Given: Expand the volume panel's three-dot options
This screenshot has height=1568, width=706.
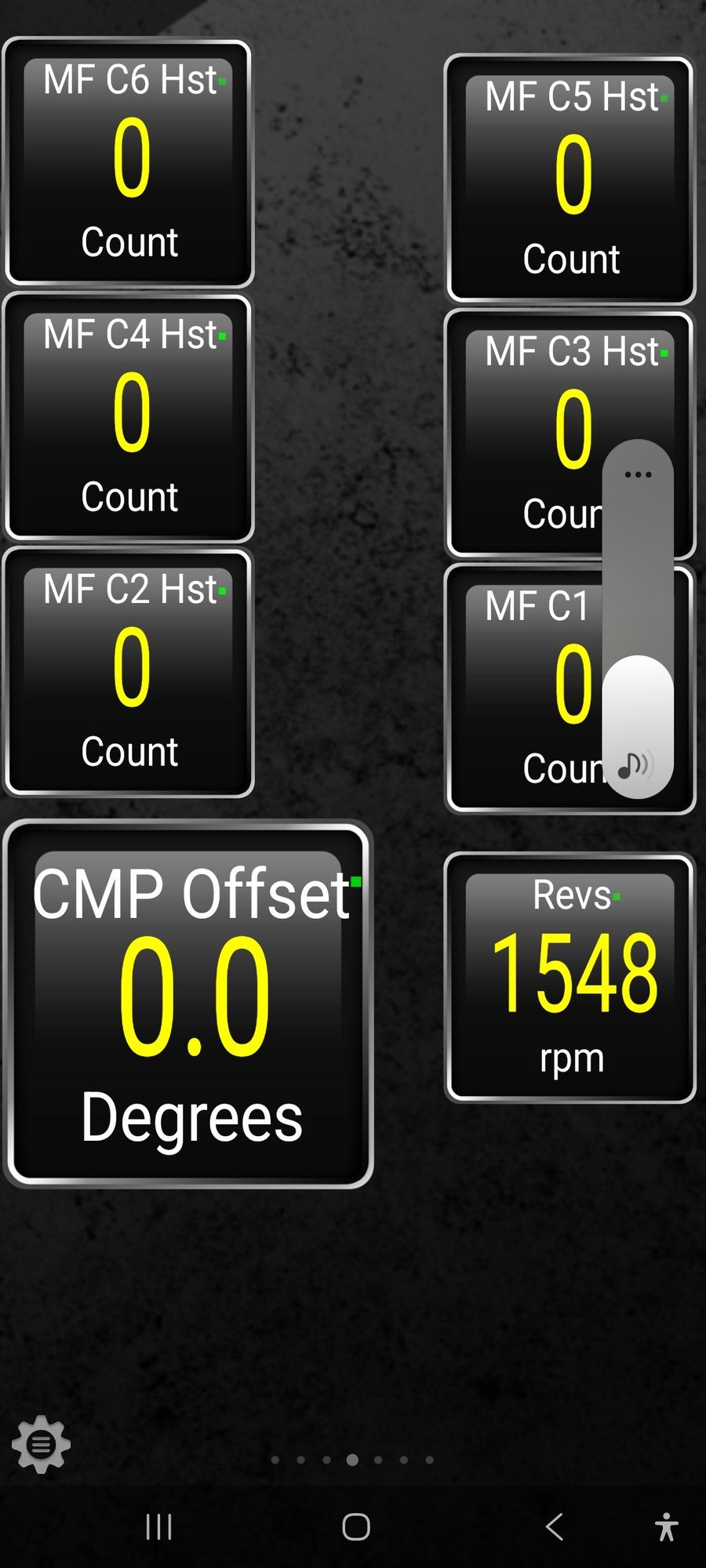Looking at the screenshot, I should pyautogui.click(x=638, y=475).
